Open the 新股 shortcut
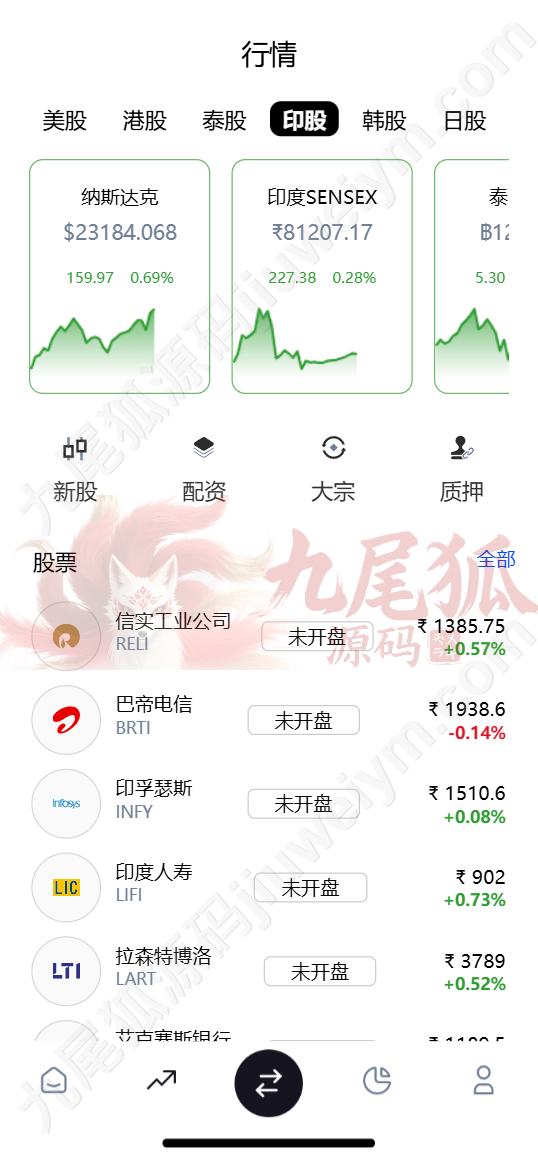Image resolution: width=538 pixels, height=1165 pixels. coord(75,468)
